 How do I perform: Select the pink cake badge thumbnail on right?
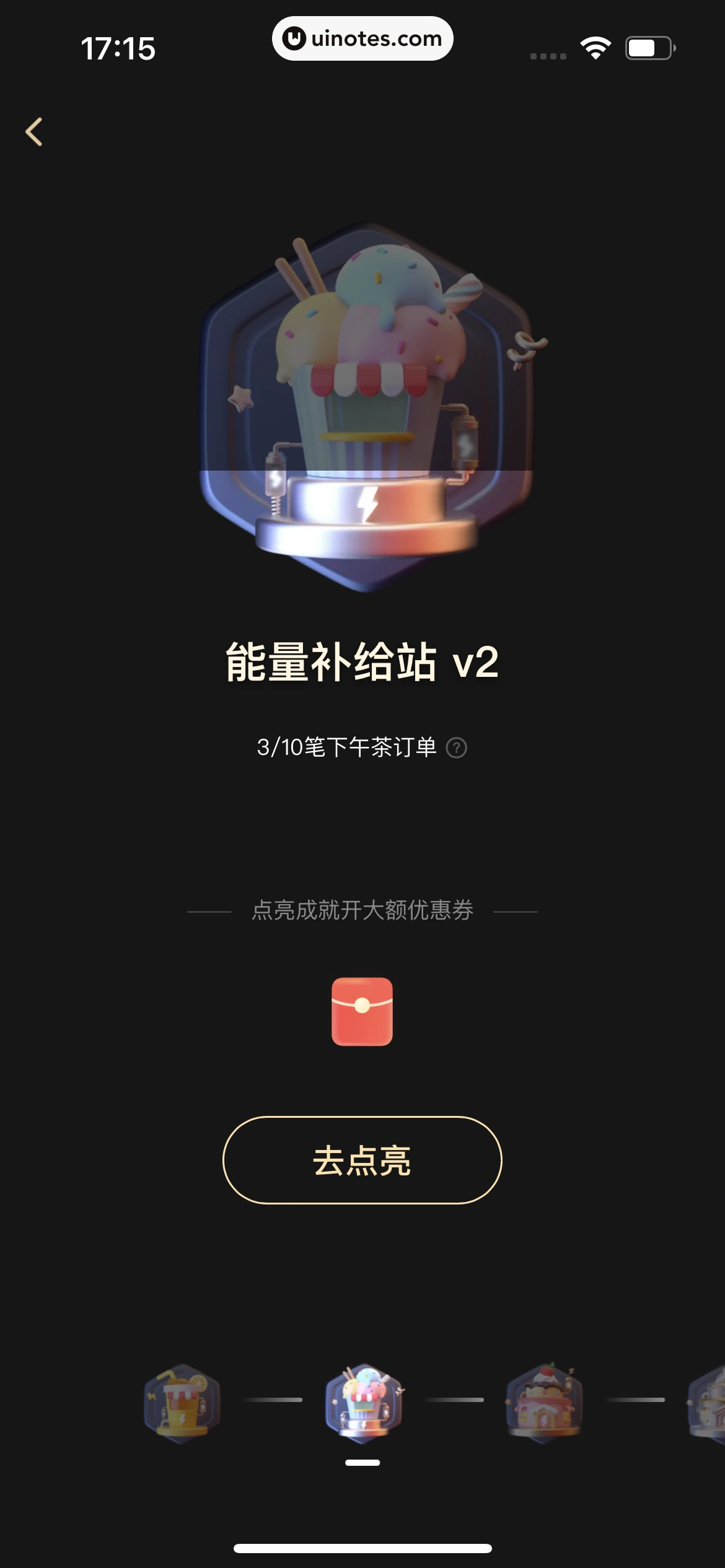click(543, 1403)
